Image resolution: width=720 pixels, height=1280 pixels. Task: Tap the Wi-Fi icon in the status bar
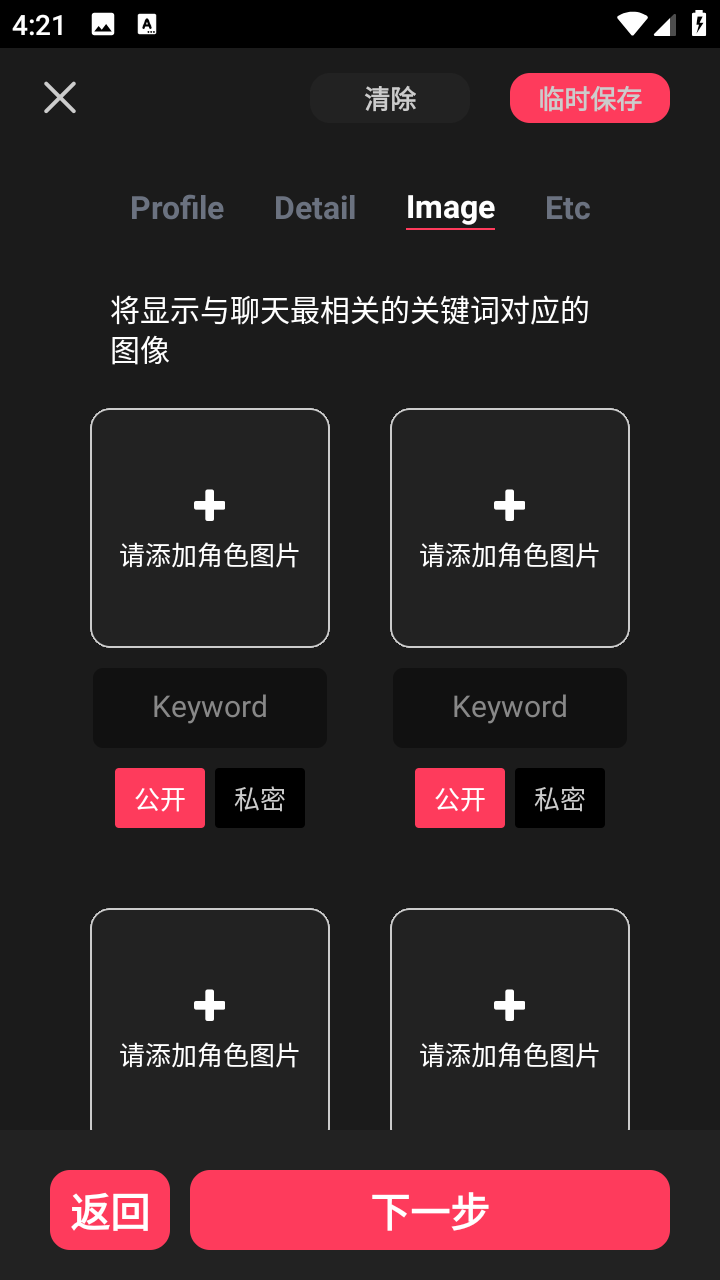tap(631, 23)
